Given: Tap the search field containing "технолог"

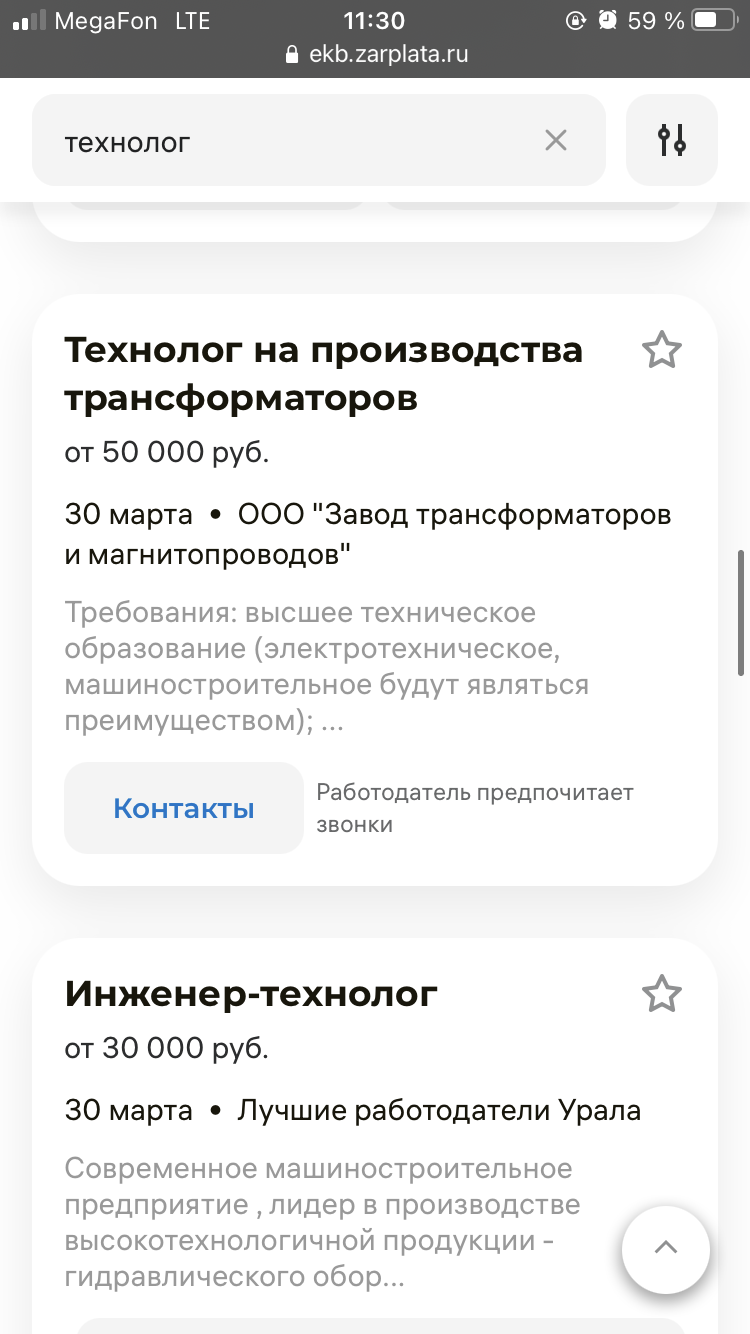Looking at the screenshot, I should (x=318, y=141).
